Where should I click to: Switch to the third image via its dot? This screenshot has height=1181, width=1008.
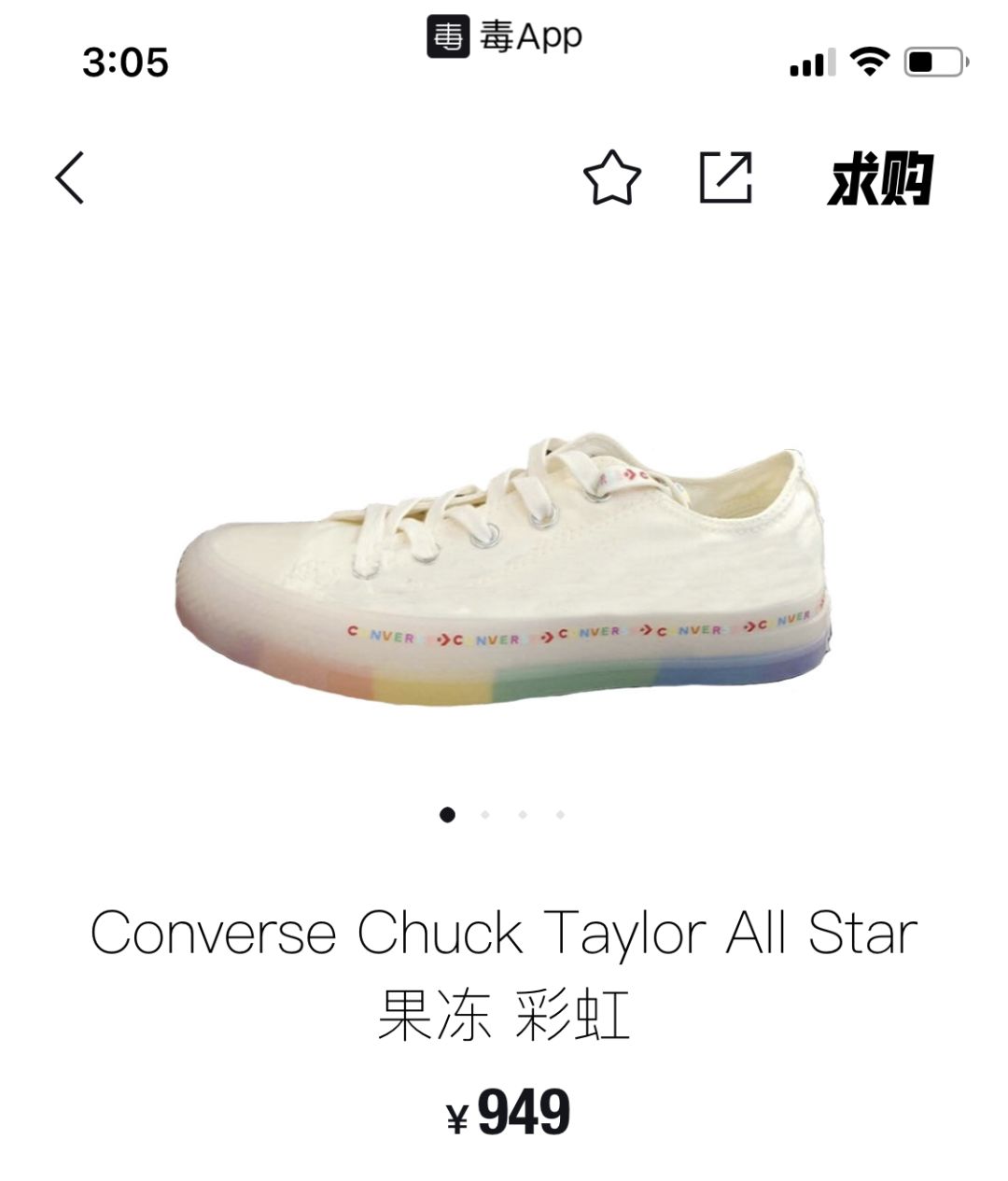click(x=525, y=814)
